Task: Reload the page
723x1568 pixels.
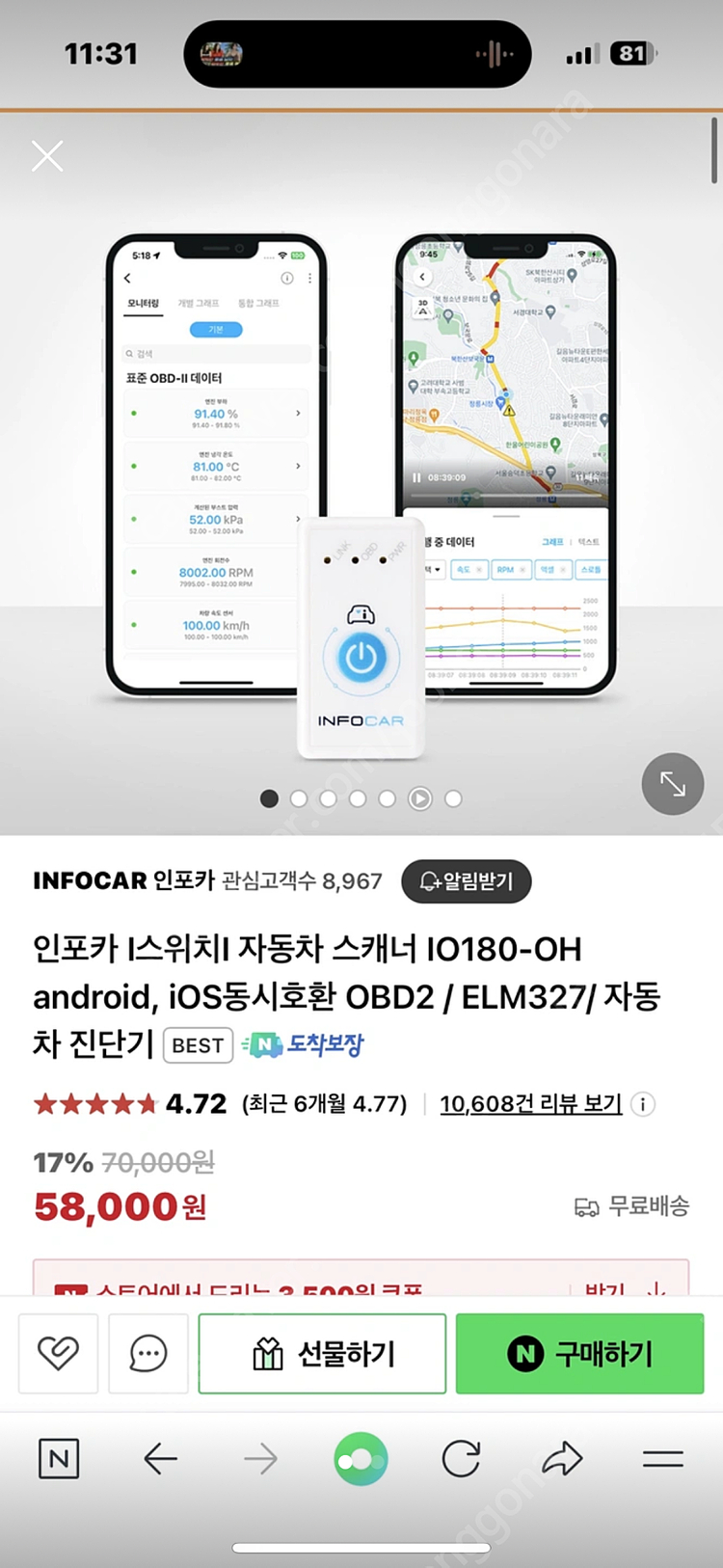Action: pos(461,1459)
